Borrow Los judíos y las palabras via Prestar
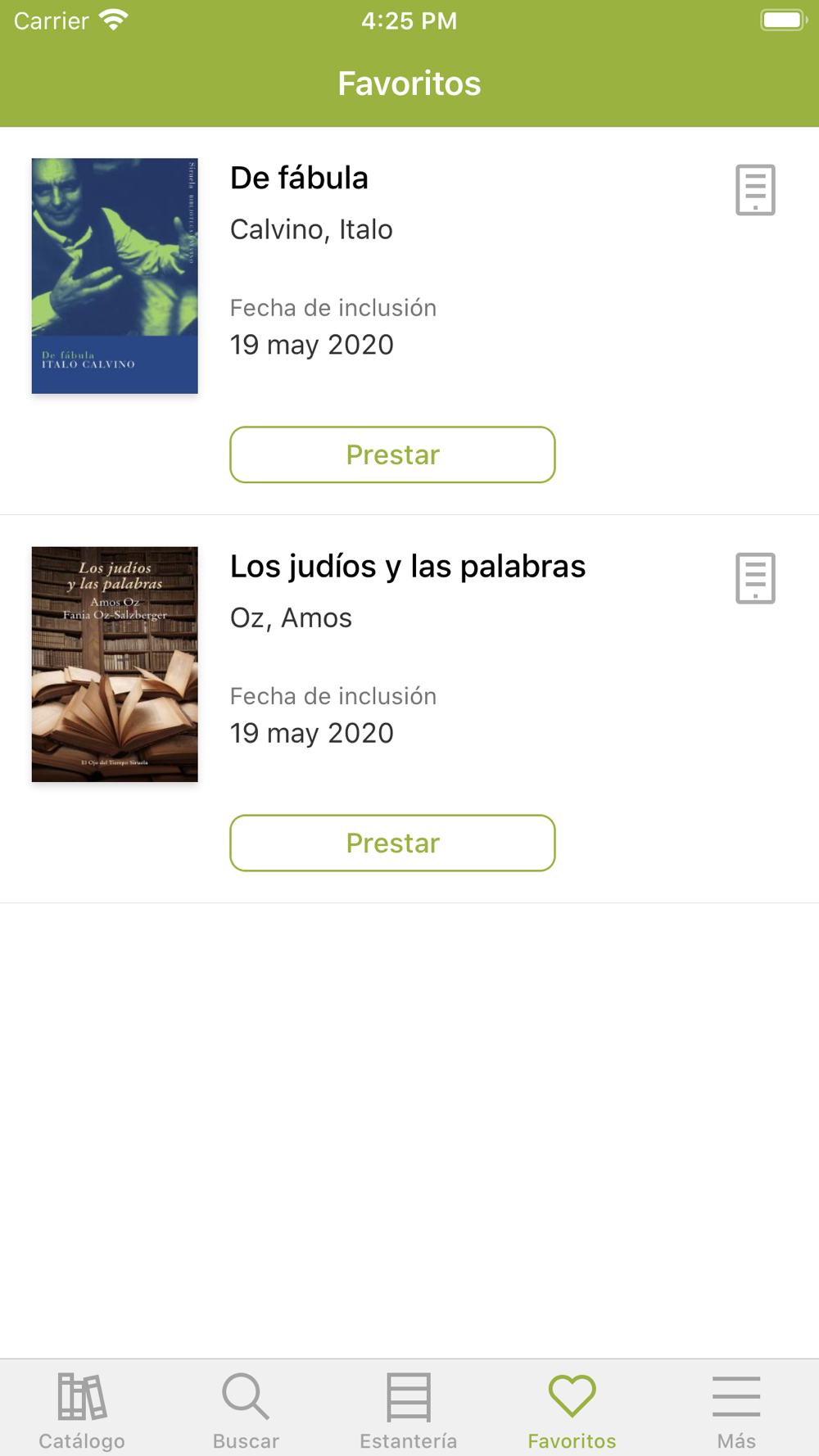The image size is (819, 1456). [392, 843]
